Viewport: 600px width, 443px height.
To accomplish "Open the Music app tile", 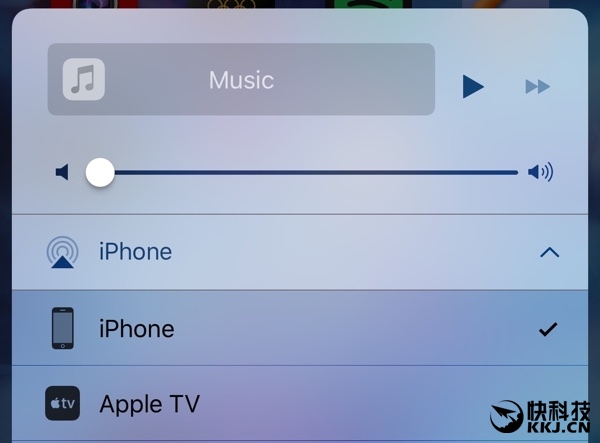I will 240,79.
